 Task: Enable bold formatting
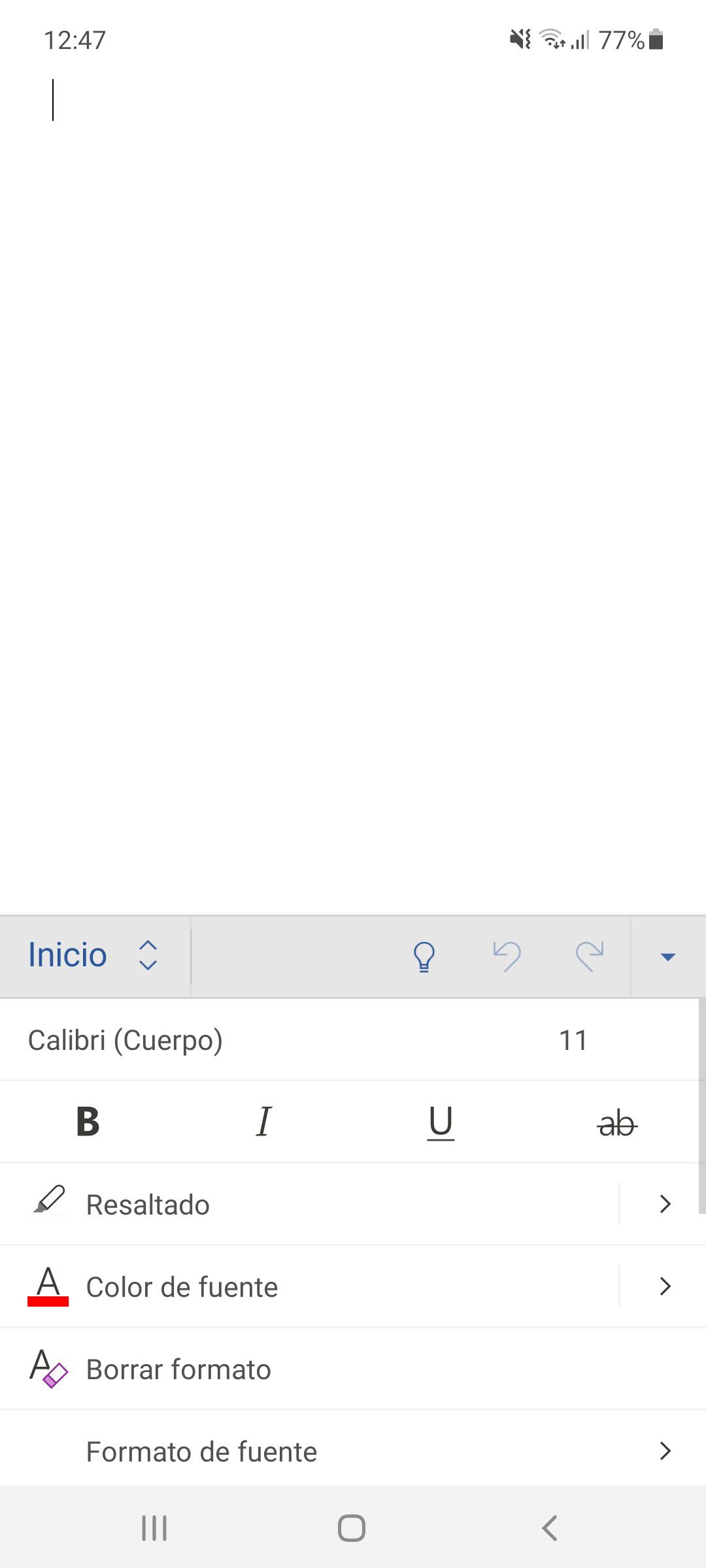coord(88,1122)
